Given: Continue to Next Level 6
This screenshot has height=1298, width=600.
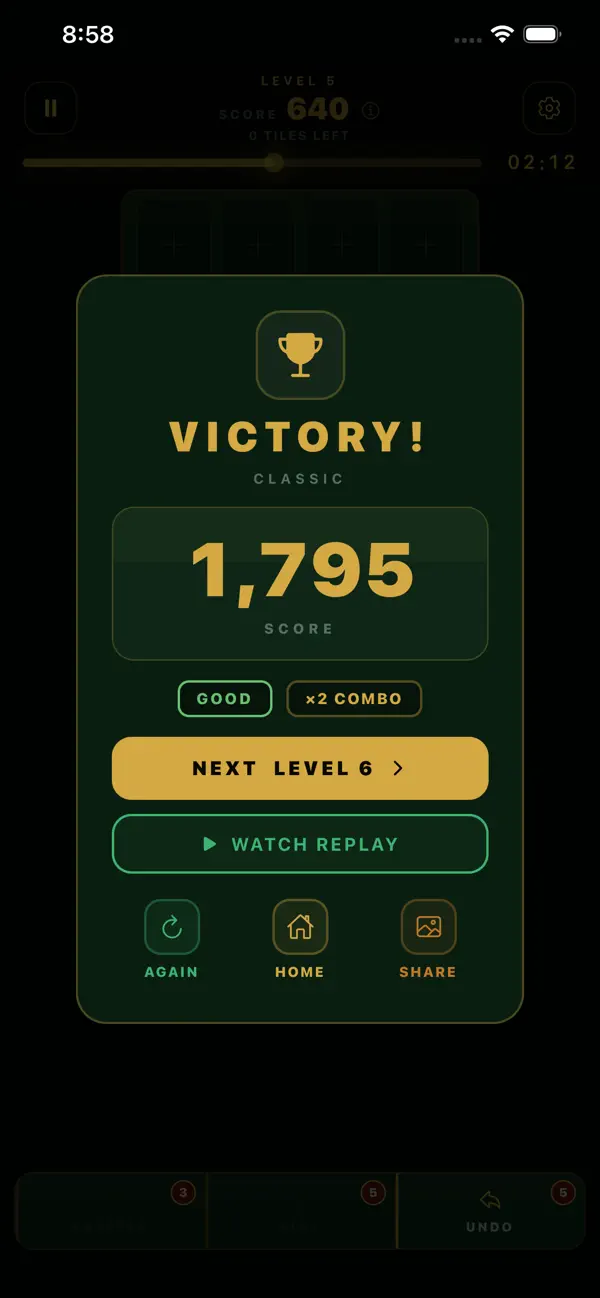Looking at the screenshot, I should pyautogui.click(x=300, y=768).
